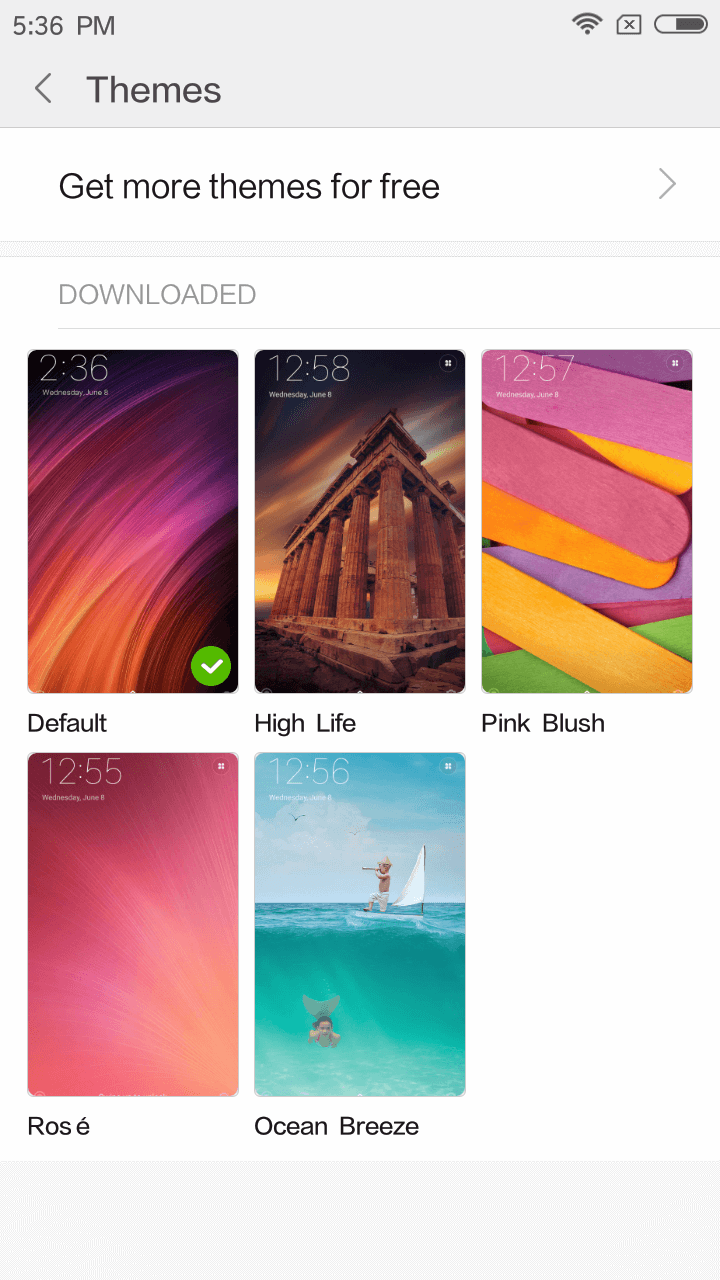The height and width of the screenshot is (1280, 720).
Task: Select the Default theme
Action: pyautogui.click(x=133, y=521)
